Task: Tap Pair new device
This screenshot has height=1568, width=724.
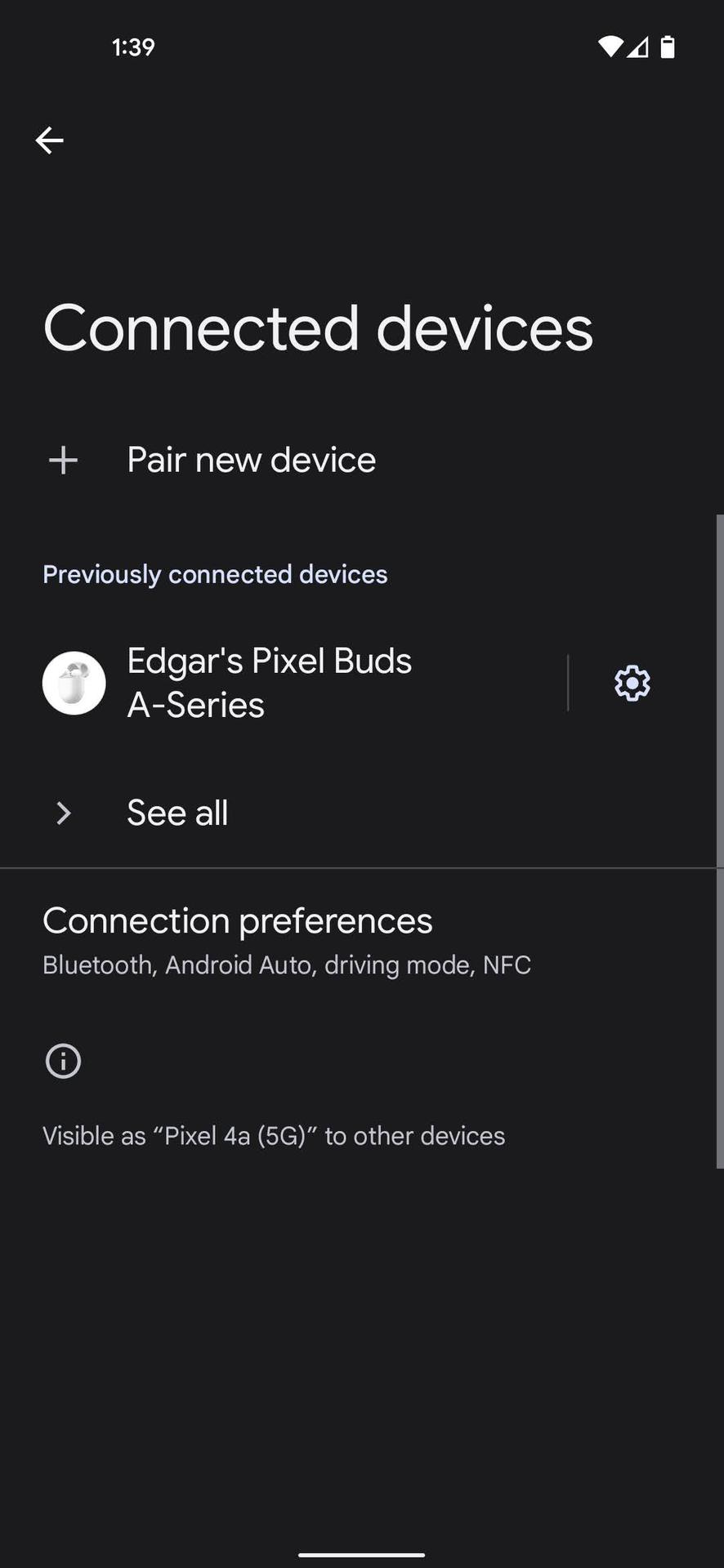Action: pyautogui.click(x=251, y=460)
